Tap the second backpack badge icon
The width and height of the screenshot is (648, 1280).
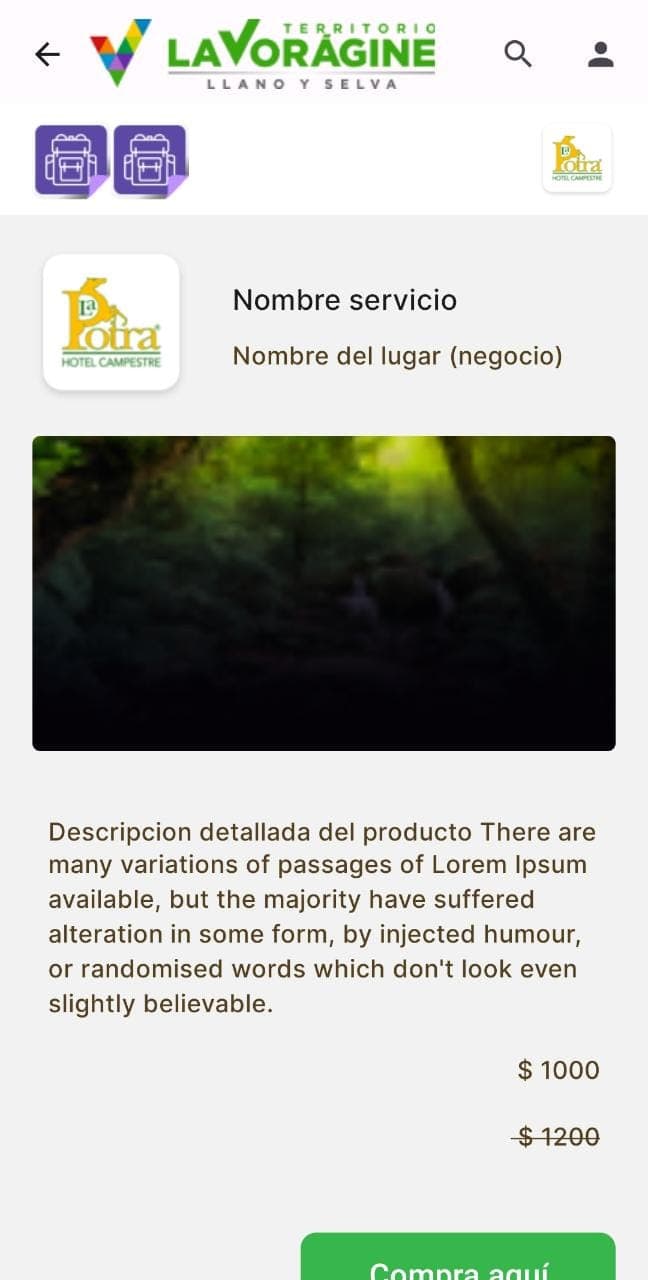[150, 160]
